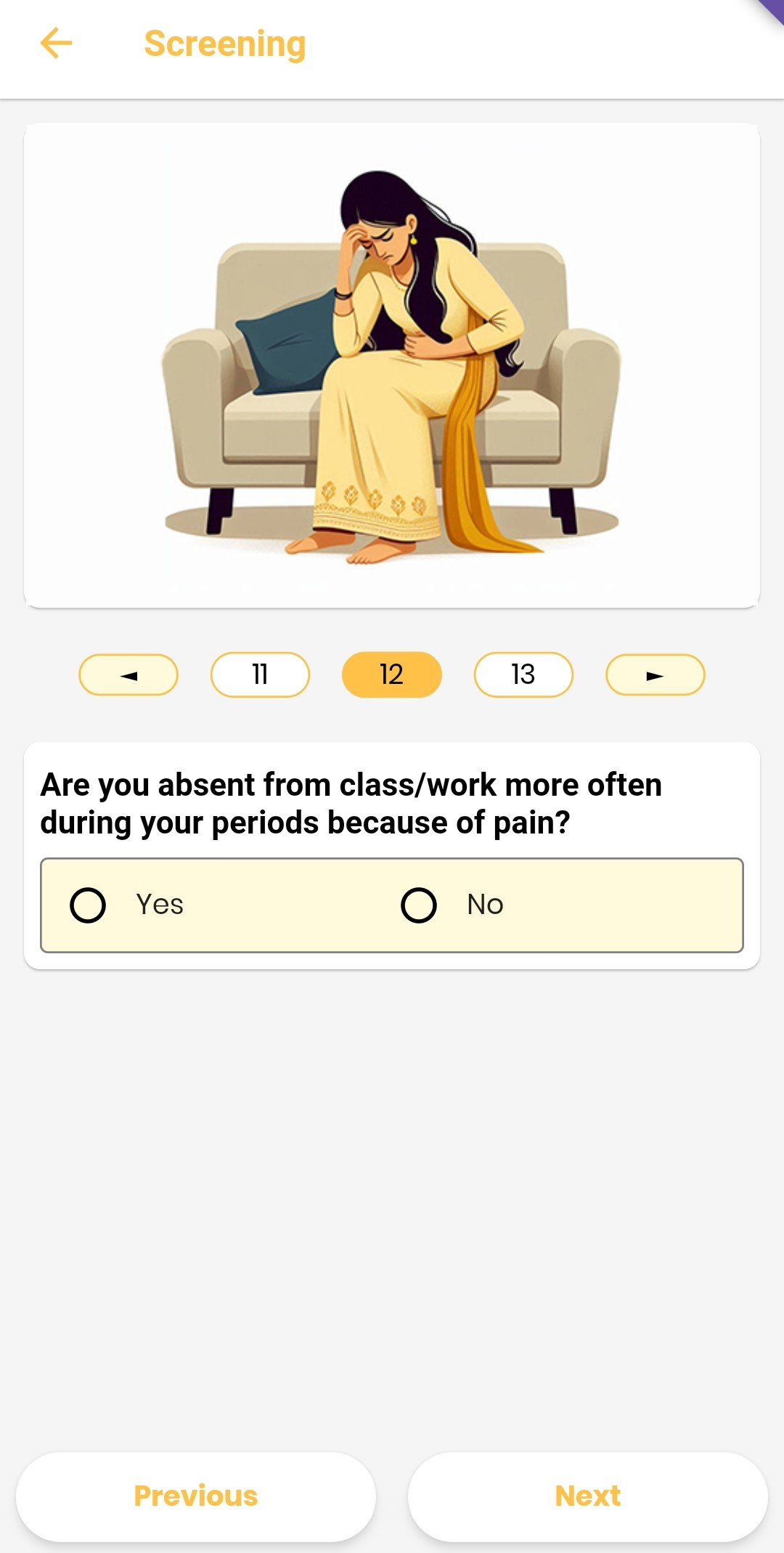Go back from the Screening page
This screenshot has width=784, height=1553.
click(56, 44)
